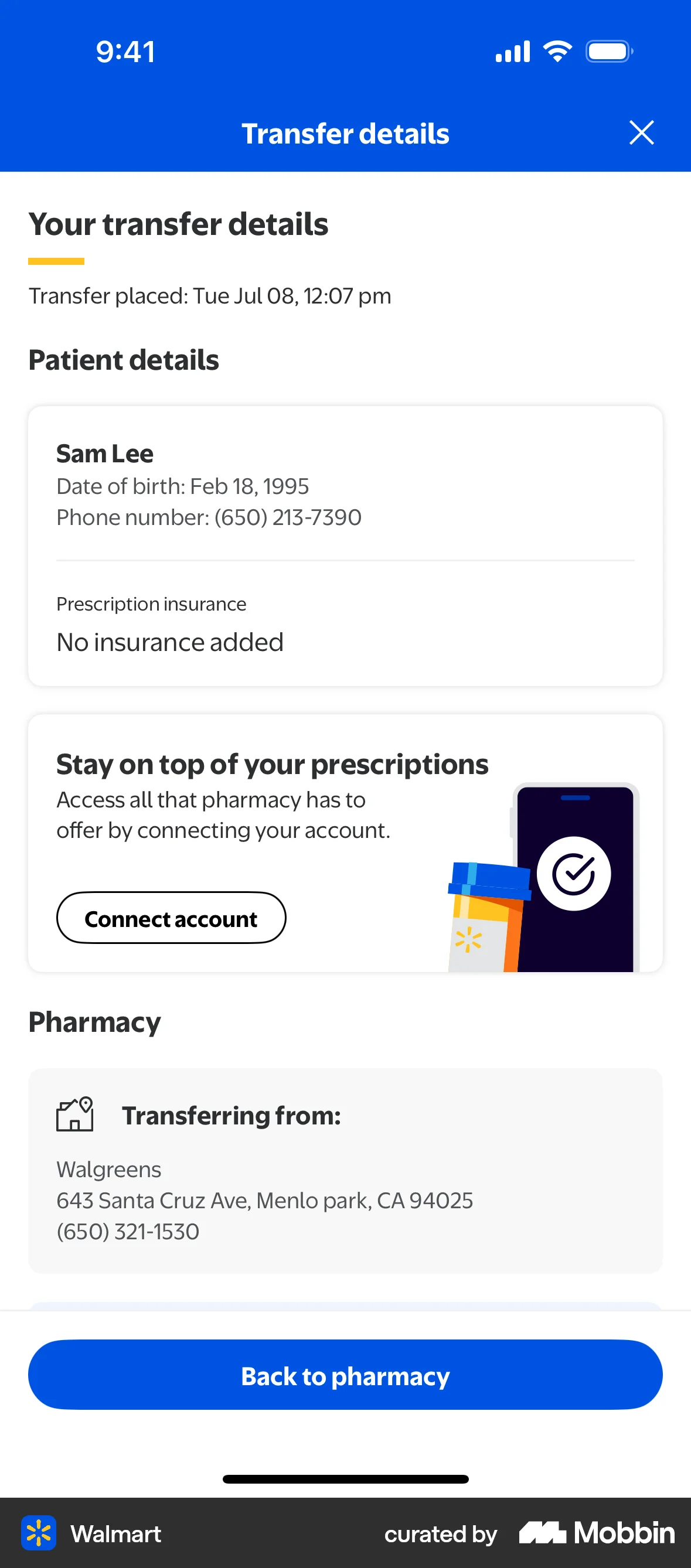Tap the pharmacy store location icon

(74, 1114)
